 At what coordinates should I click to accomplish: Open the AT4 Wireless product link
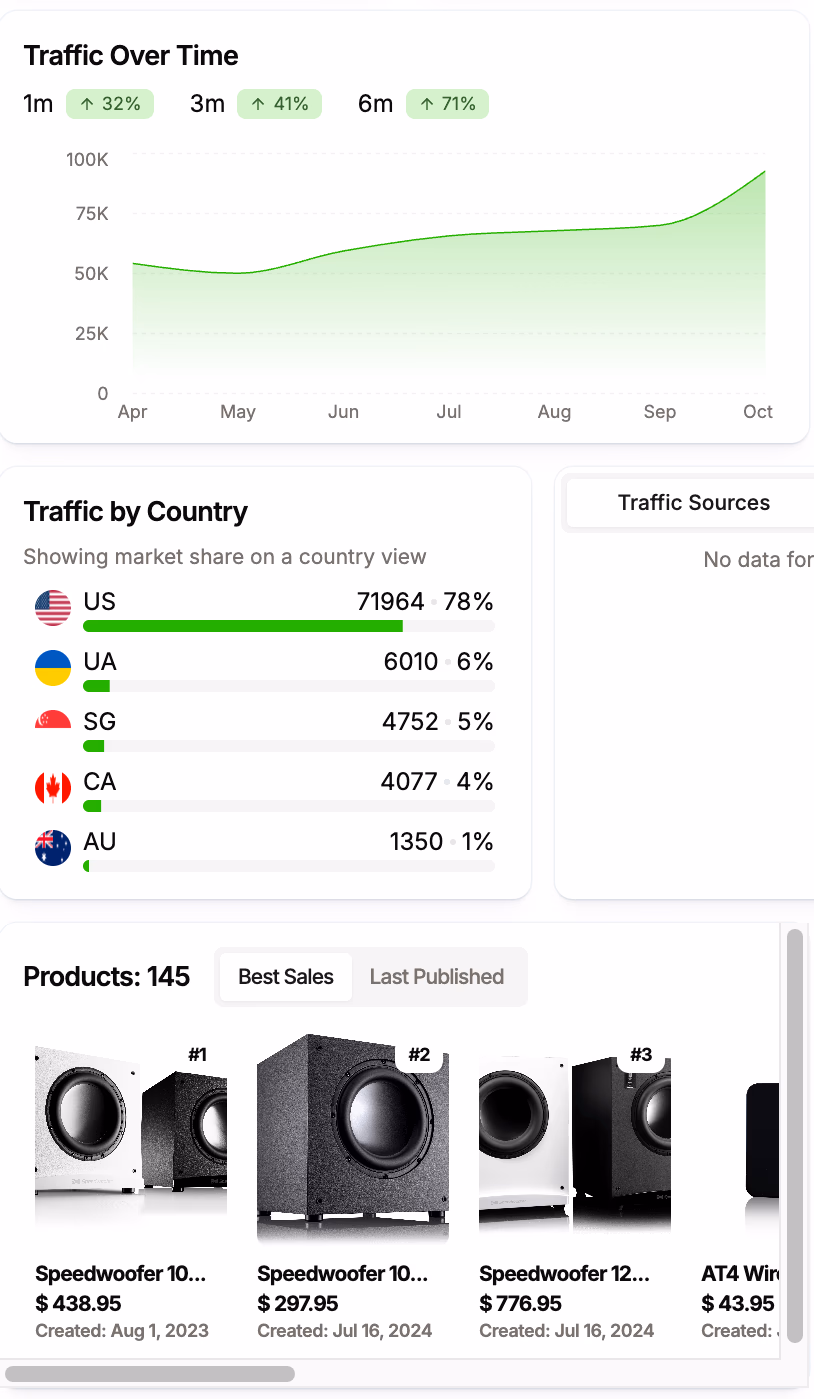[x=740, y=1273]
